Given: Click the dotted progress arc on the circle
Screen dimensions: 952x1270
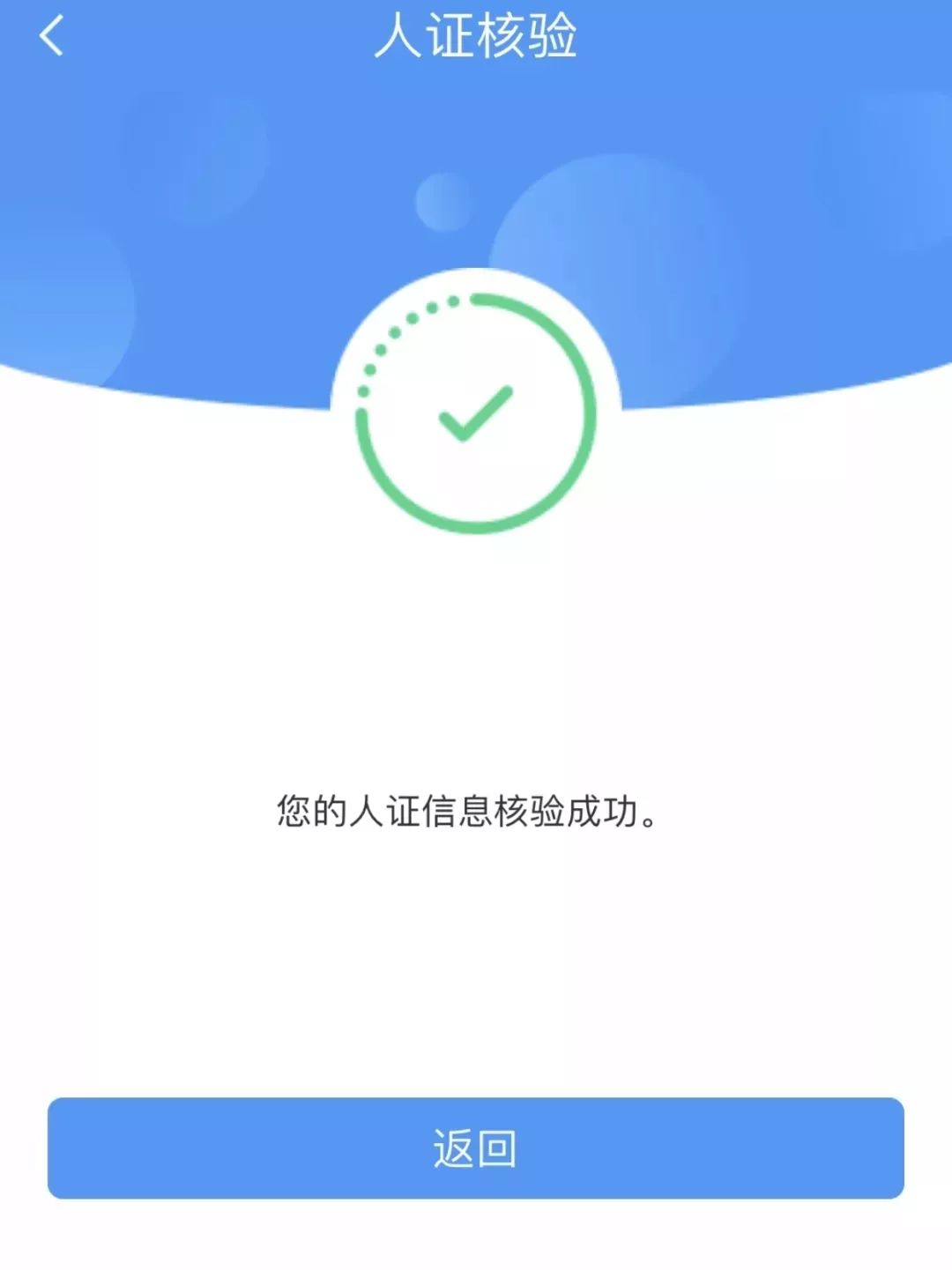Looking at the screenshot, I should click(x=397, y=335).
